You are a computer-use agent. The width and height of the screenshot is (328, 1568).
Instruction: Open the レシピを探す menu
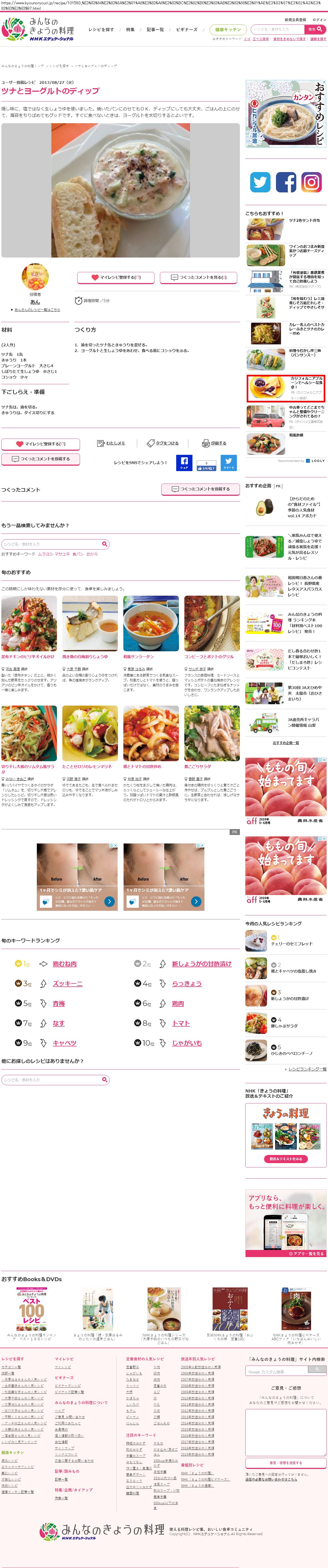(x=101, y=29)
